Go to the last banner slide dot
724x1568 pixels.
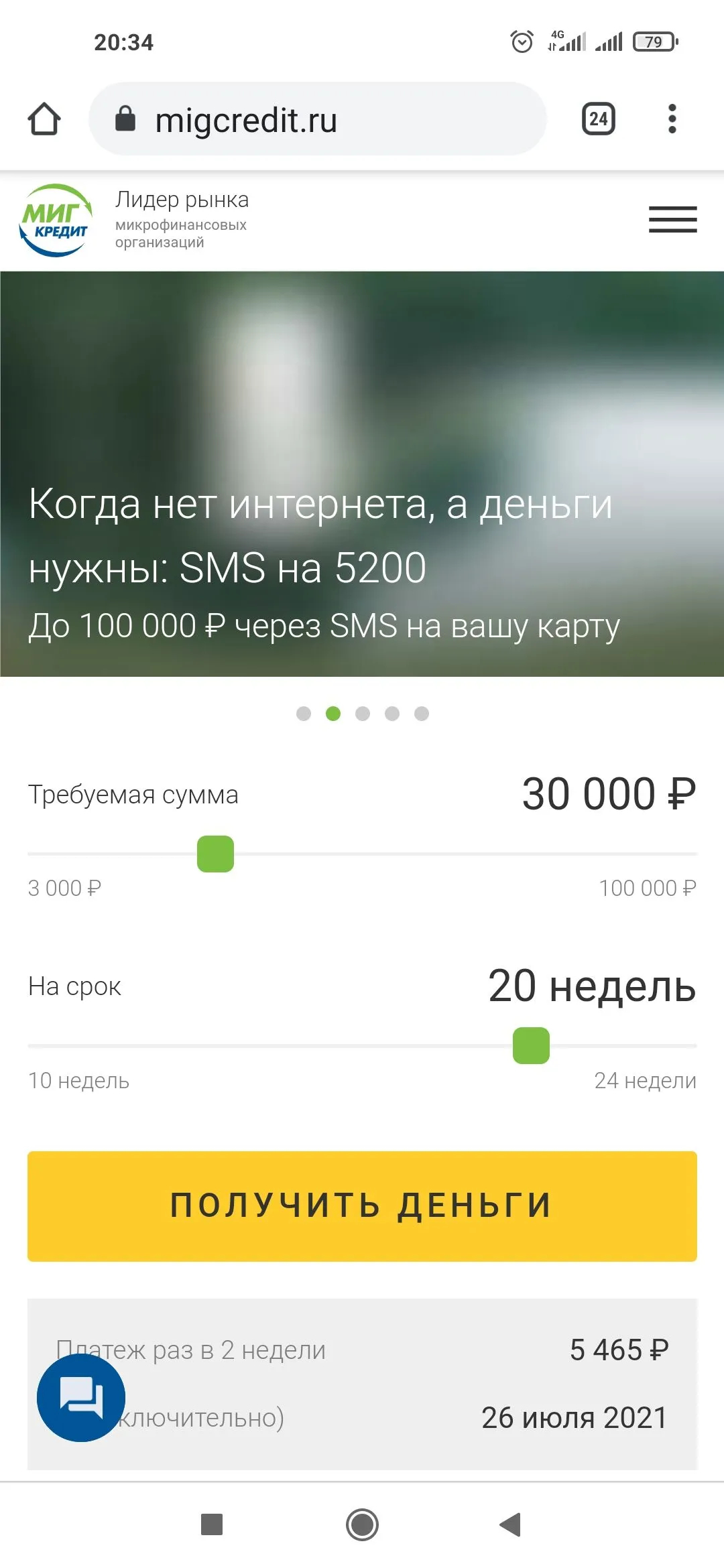point(422,714)
